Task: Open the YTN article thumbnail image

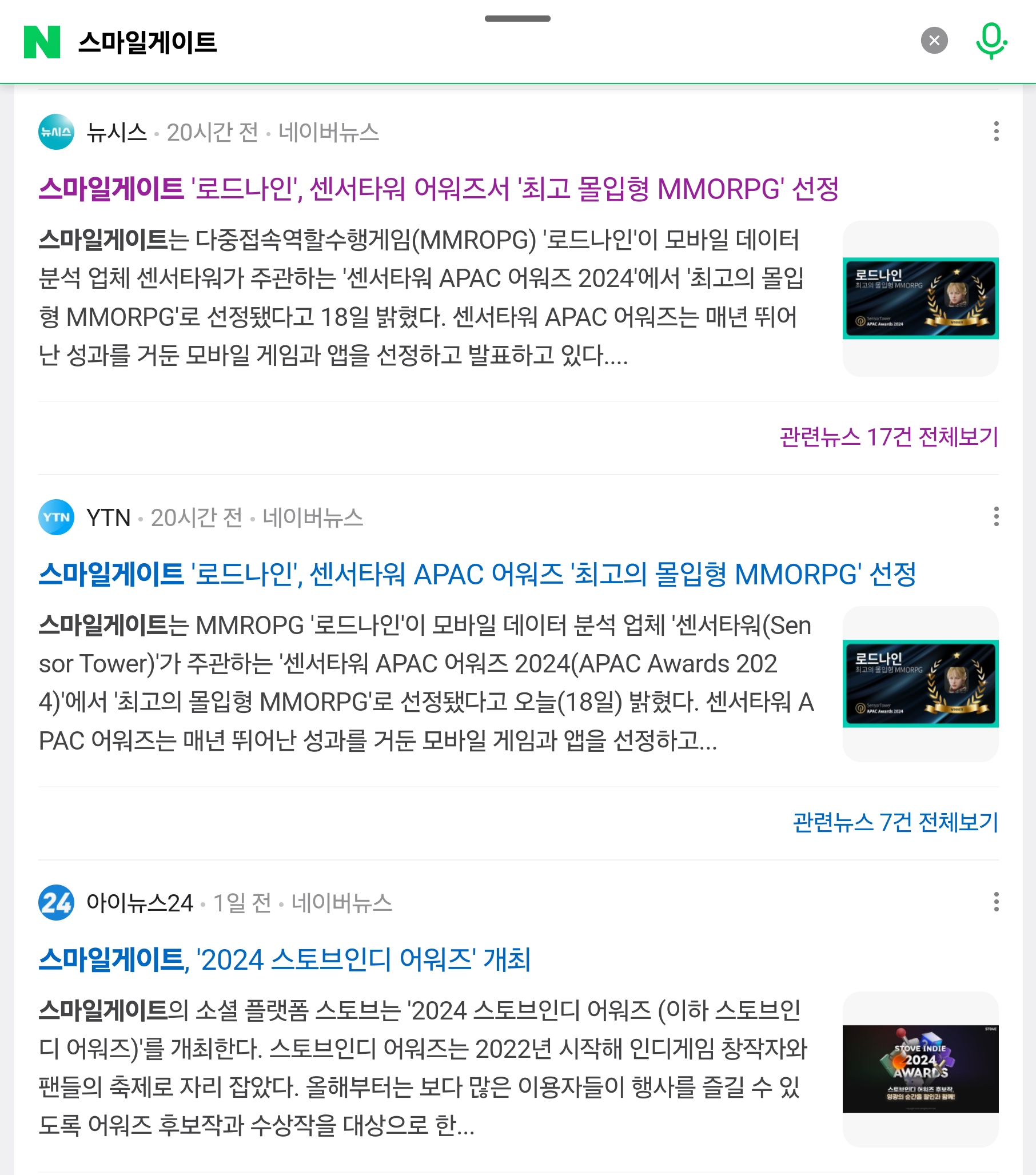Action: pyautogui.click(x=920, y=683)
